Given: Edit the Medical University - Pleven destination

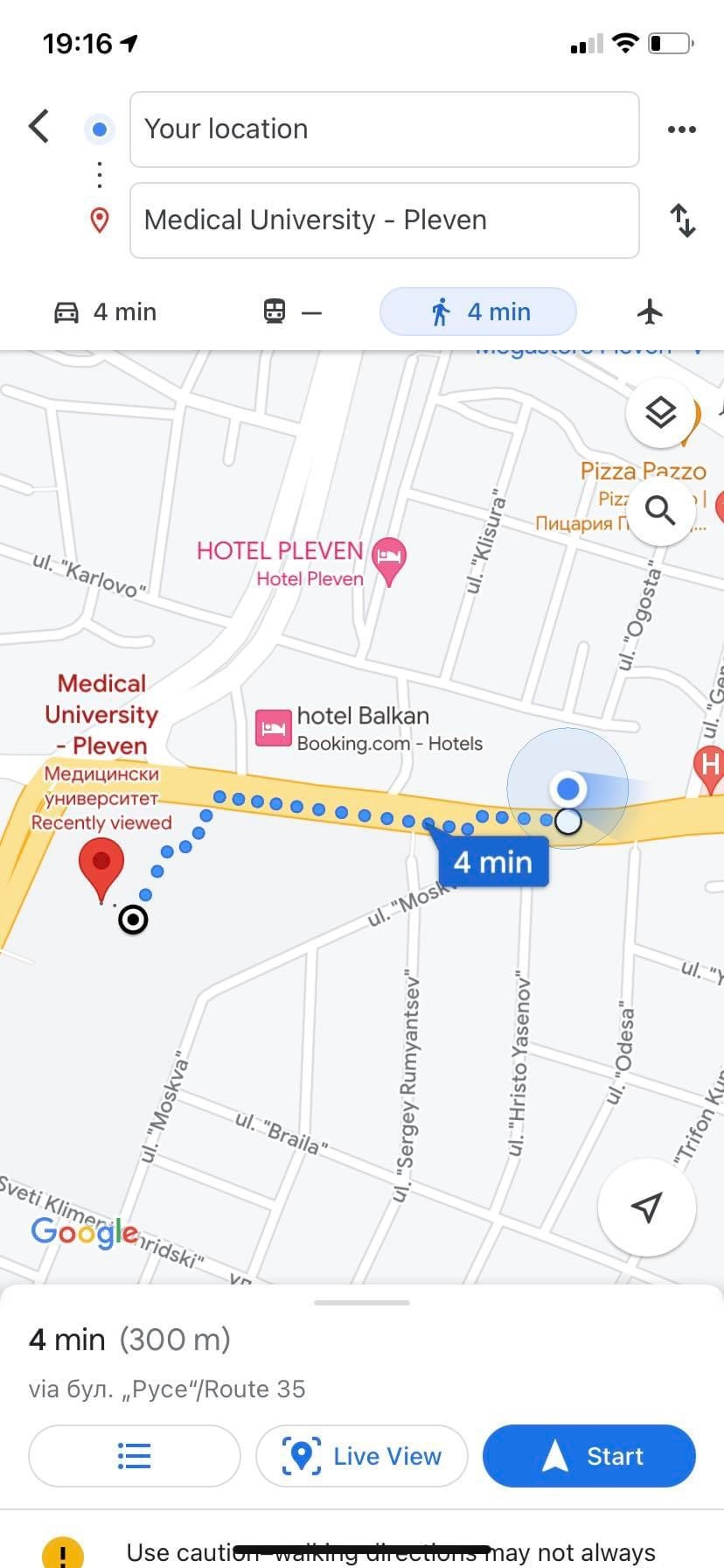Looking at the screenshot, I should (x=384, y=220).
